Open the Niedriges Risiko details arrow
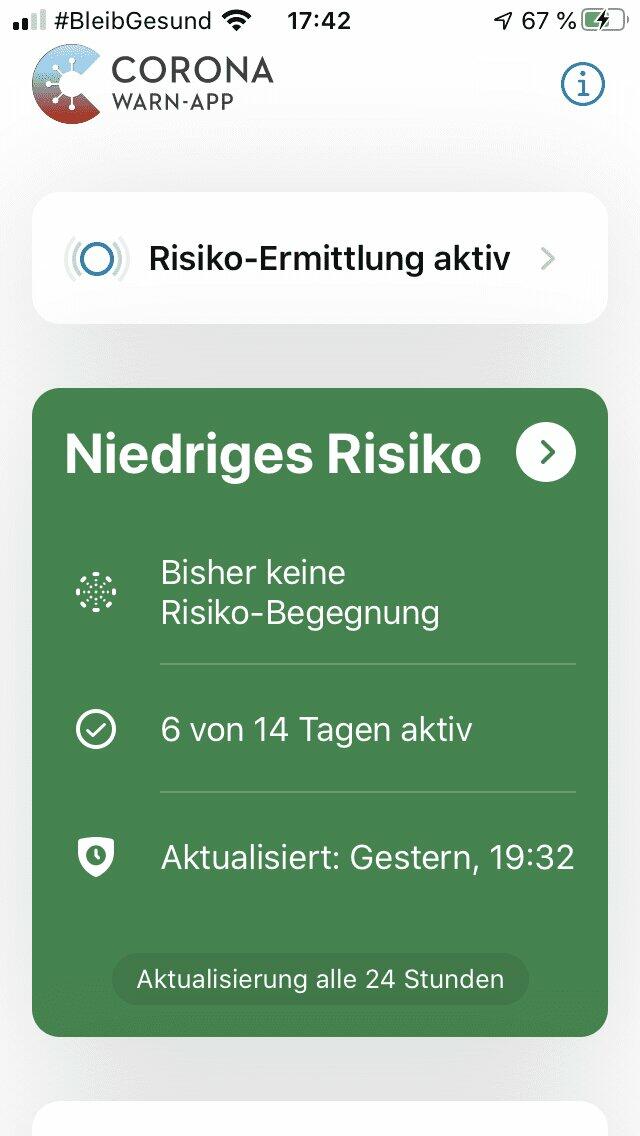This screenshot has width=640, height=1136. coord(546,453)
